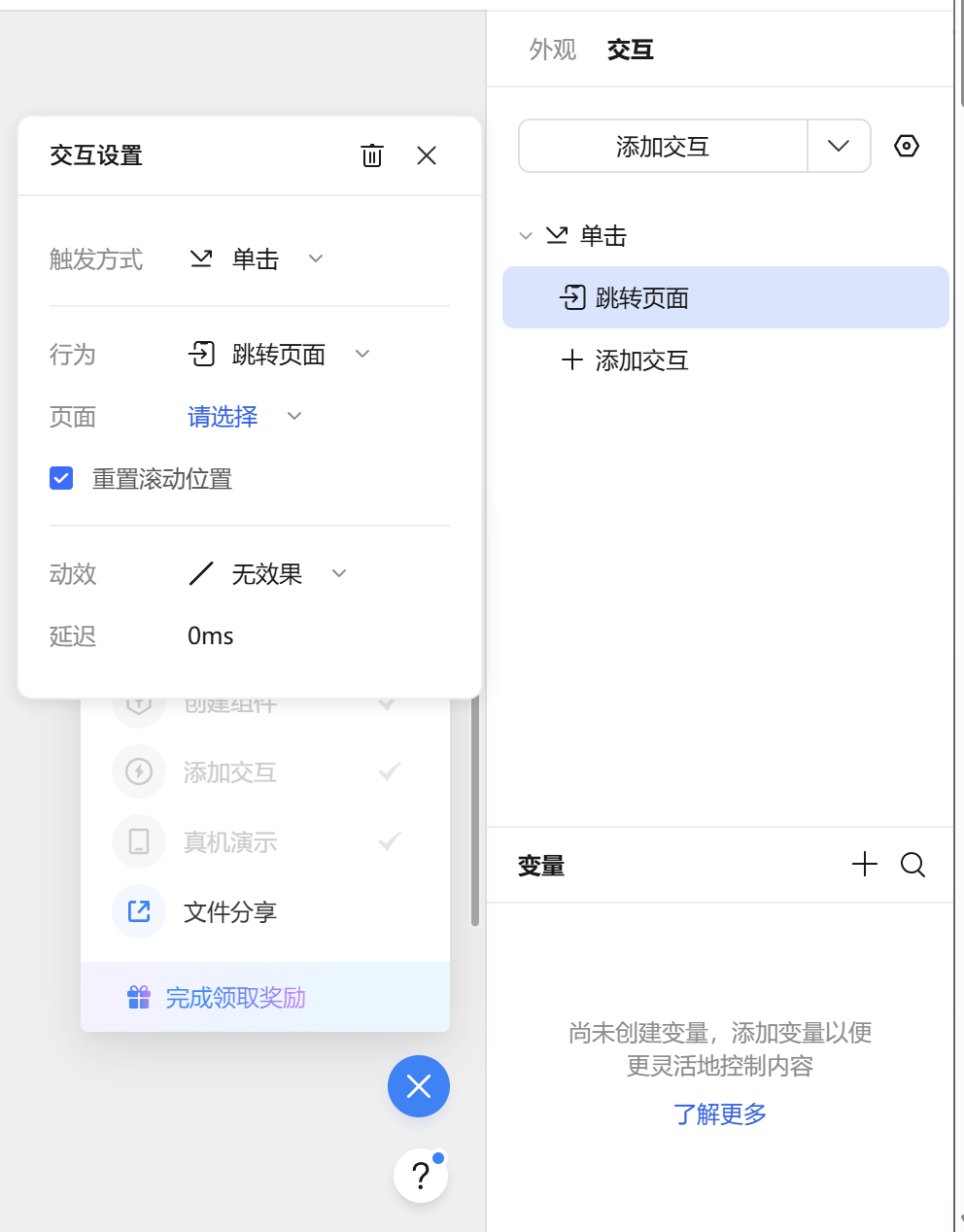The width and height of the screenshot is (964, 1232).
Task: Select the 交互 tab
Action: 630,50
